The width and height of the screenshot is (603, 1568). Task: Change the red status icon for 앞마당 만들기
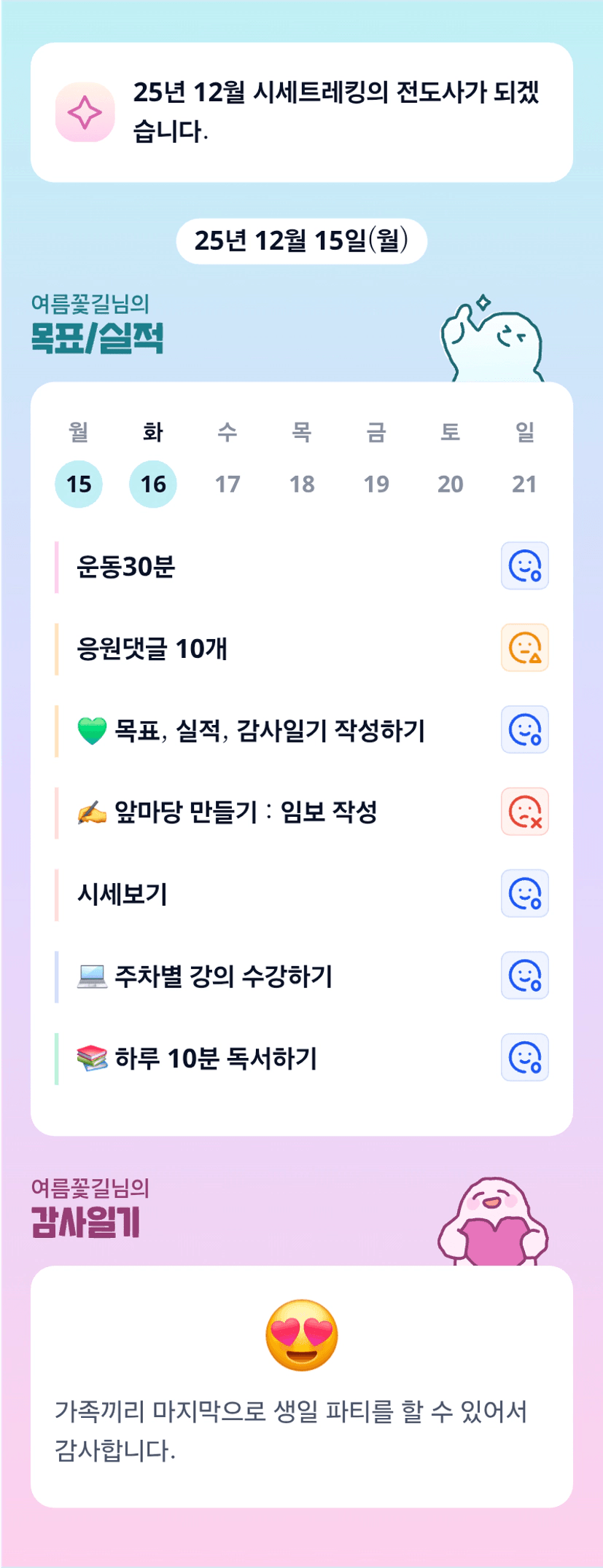click(x=524, y=812)
